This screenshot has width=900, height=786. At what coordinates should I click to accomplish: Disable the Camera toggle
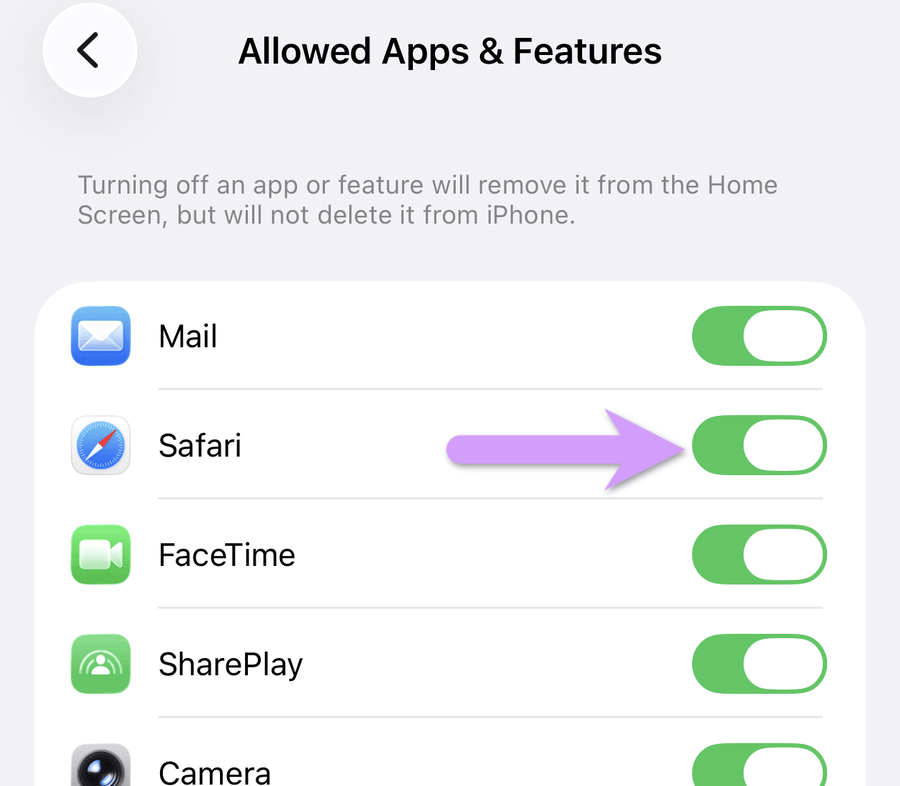pyautogui.click(x=759, y=765)
